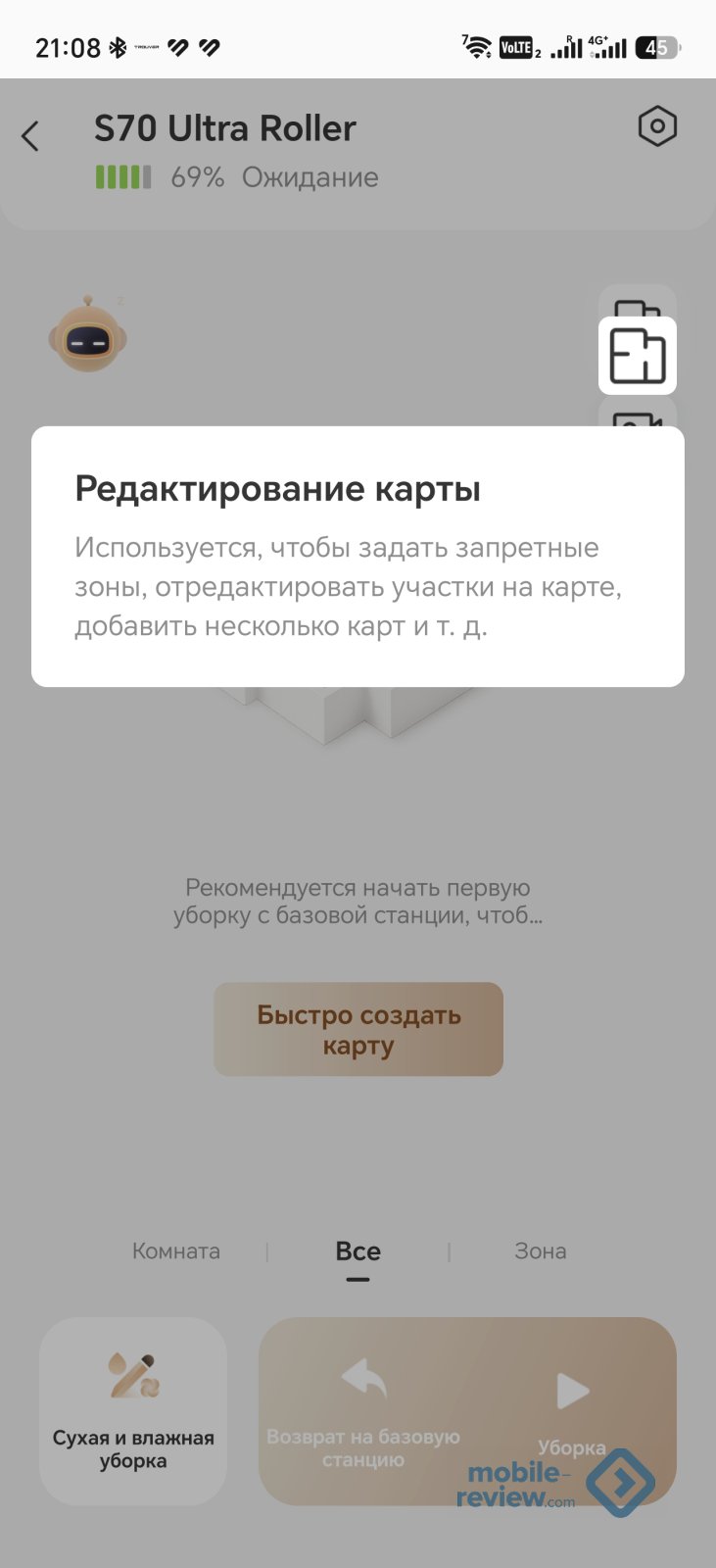Go back using the top-left arrow
Screen dimensions: 716x1568
pyautogui.click(x=30, y=135)
